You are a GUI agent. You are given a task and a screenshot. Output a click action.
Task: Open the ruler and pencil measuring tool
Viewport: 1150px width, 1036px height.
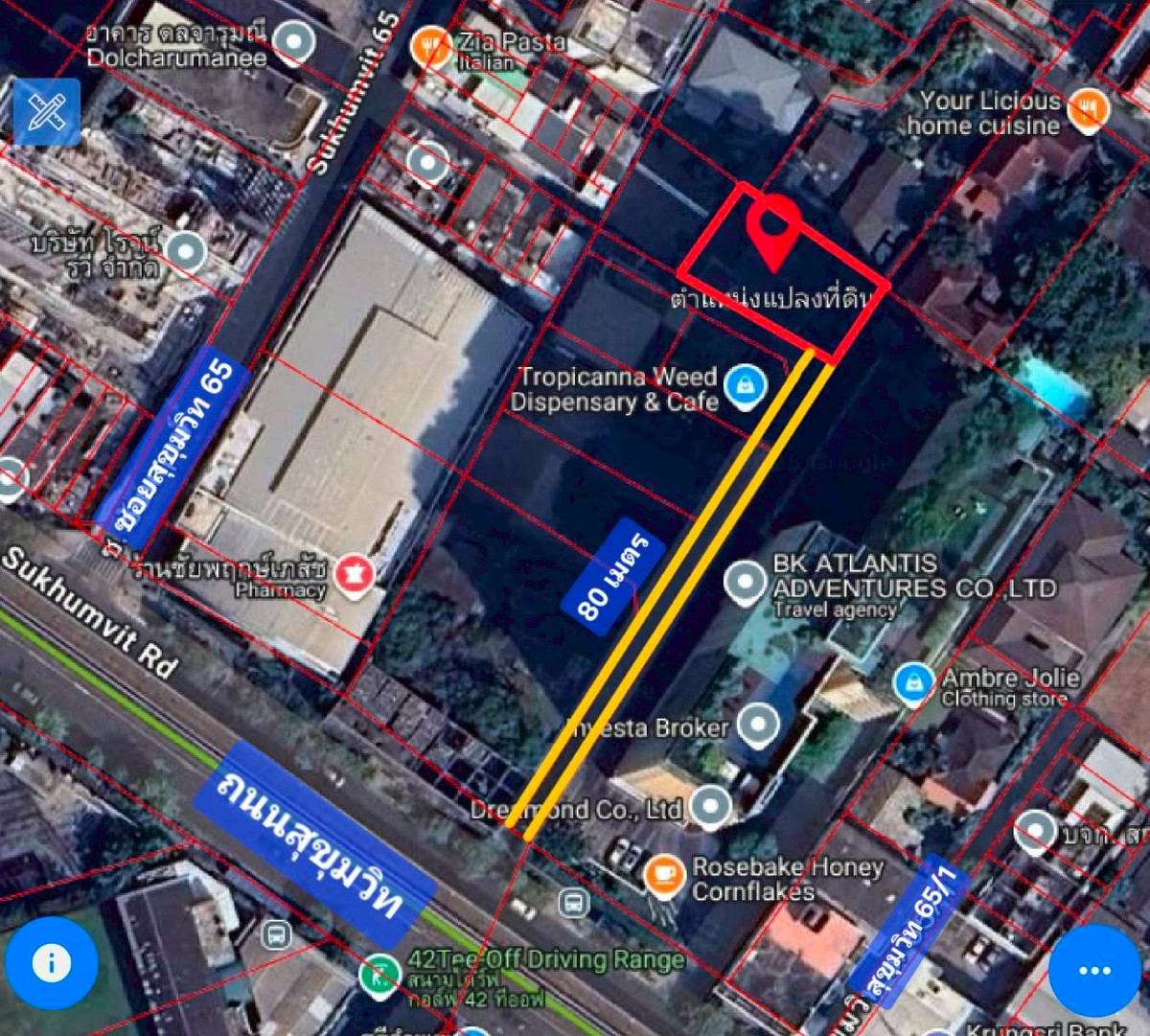pyautogui.click(x=46, y=112)
